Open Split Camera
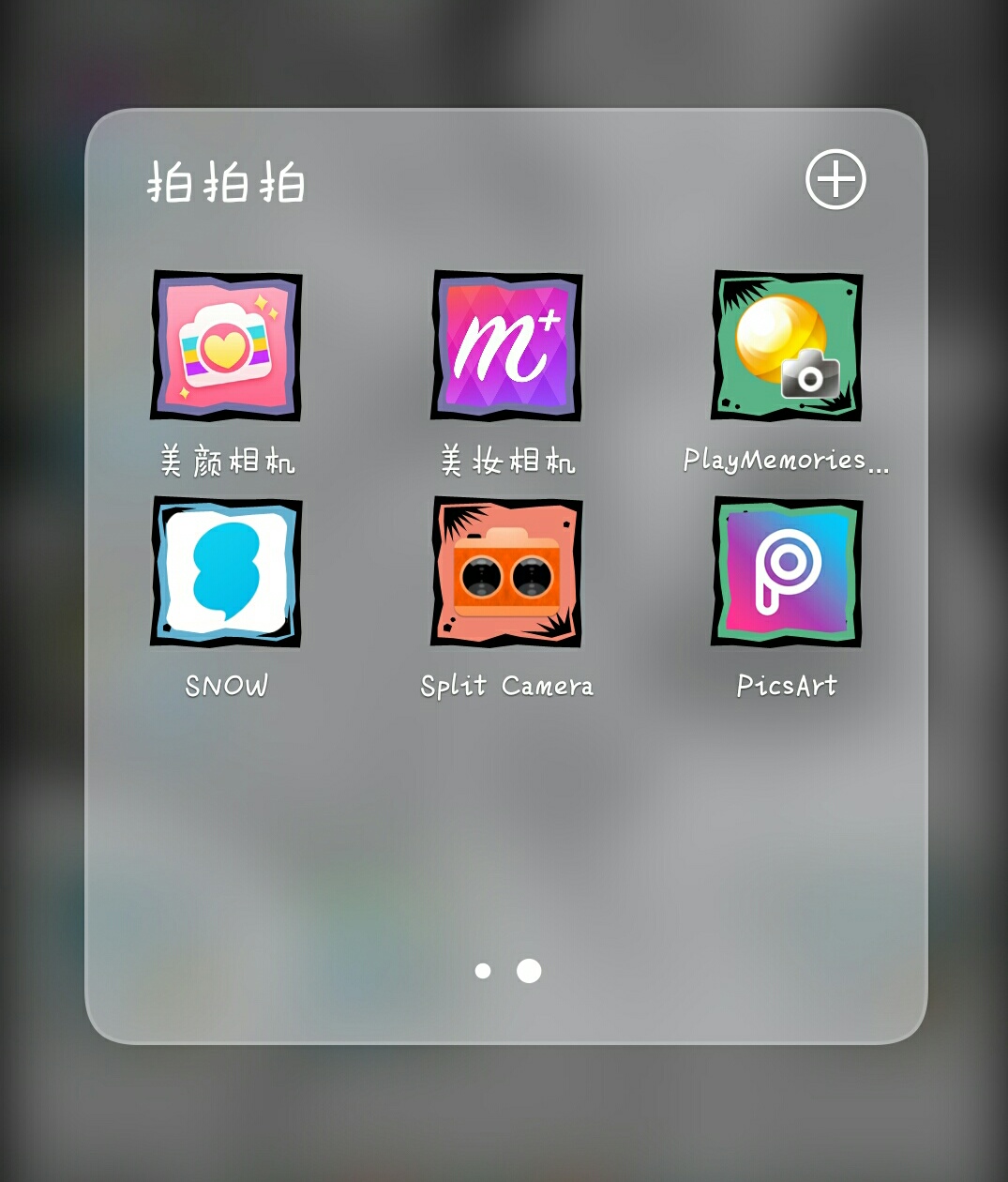Viewport: 1008px width, 1182px height. [506, 571]
